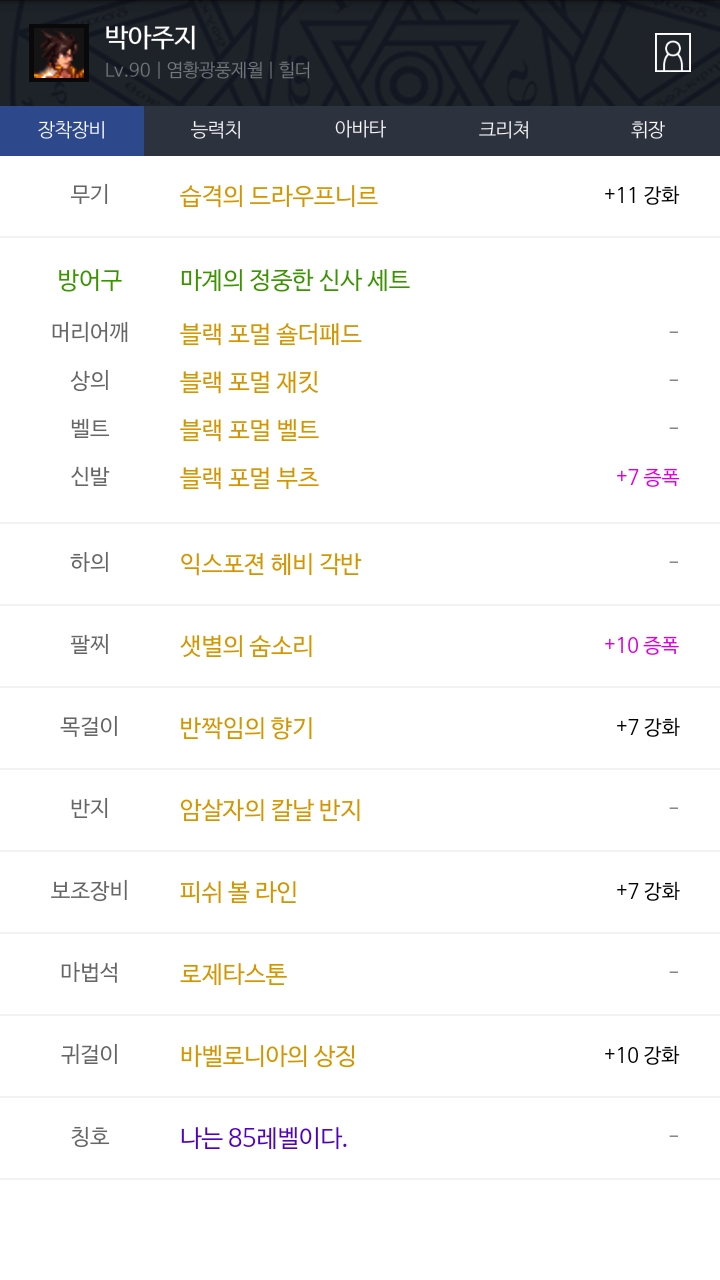The width and height of the screenshot is (720, 1280).
Task: Open 블랙 포멀 재킷 item
Action: (249, 382)
